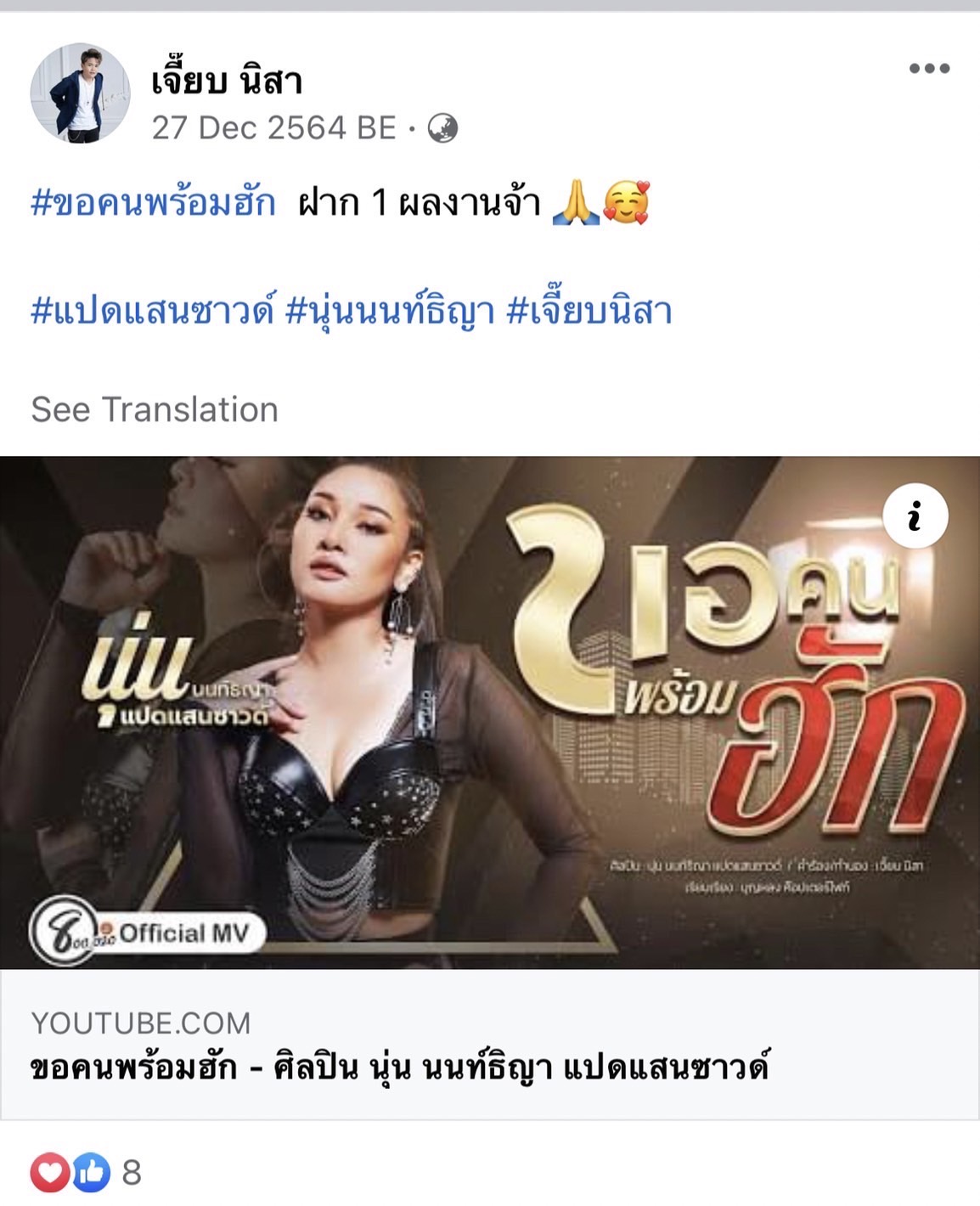This screenshot has height=1206, width=980.
Task: Tap See Translation for the post
Action: pos(155,409)
